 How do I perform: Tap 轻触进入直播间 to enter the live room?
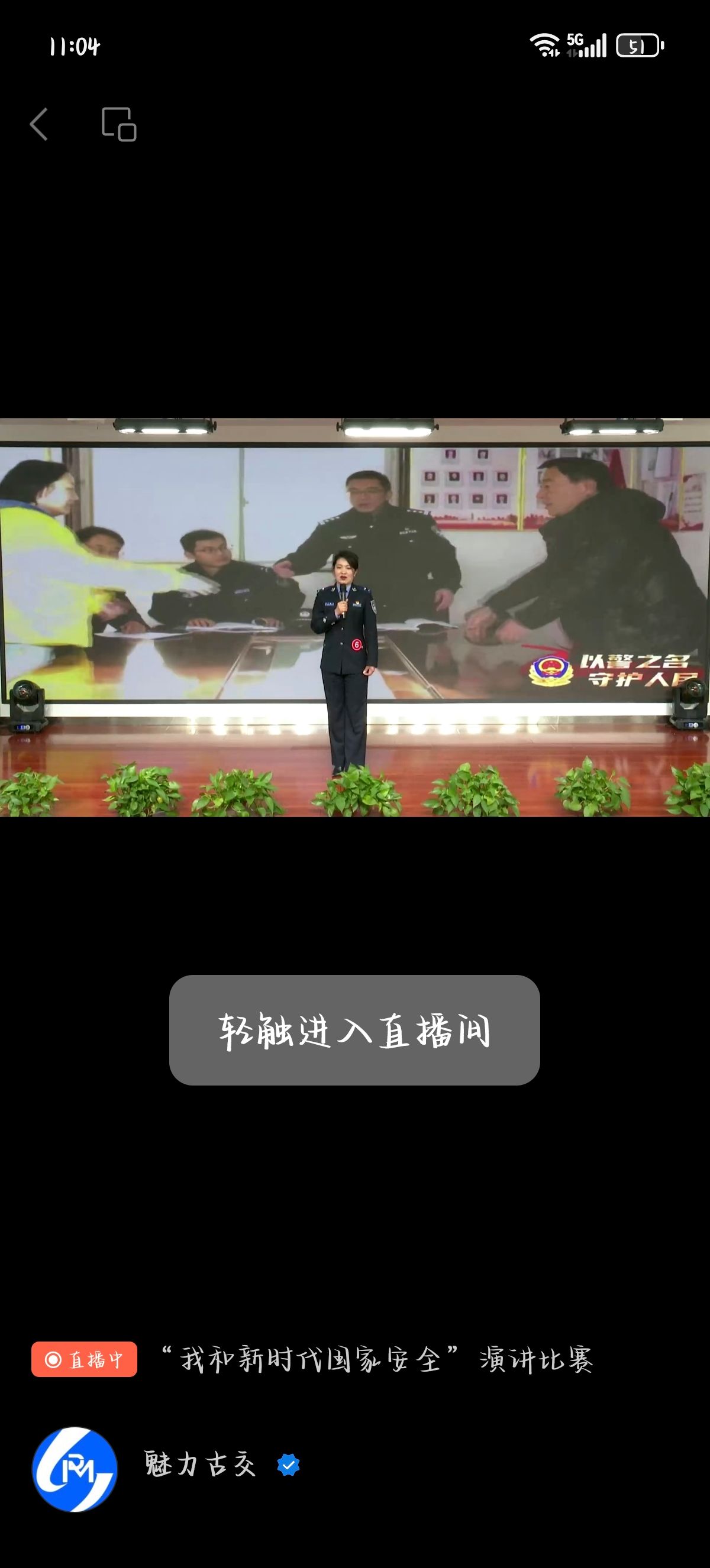tap(354, 1030)
